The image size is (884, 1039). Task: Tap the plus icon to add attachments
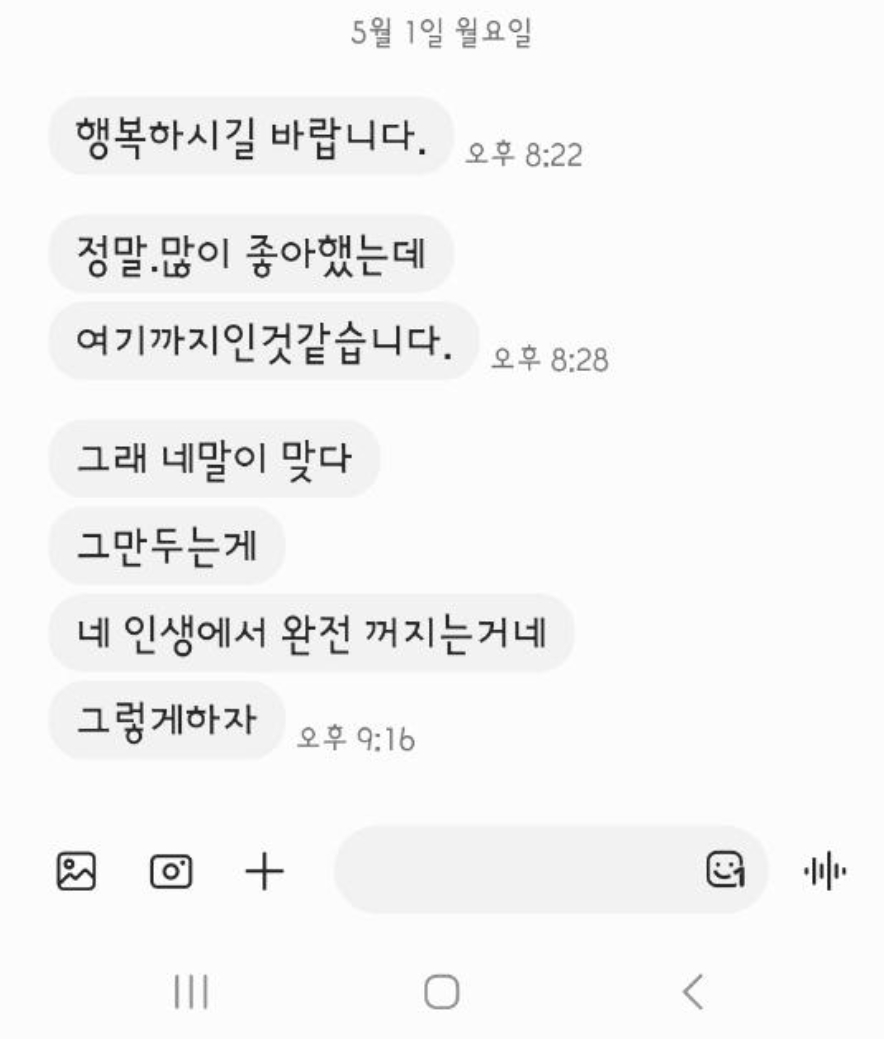click(x=262, y=872)
